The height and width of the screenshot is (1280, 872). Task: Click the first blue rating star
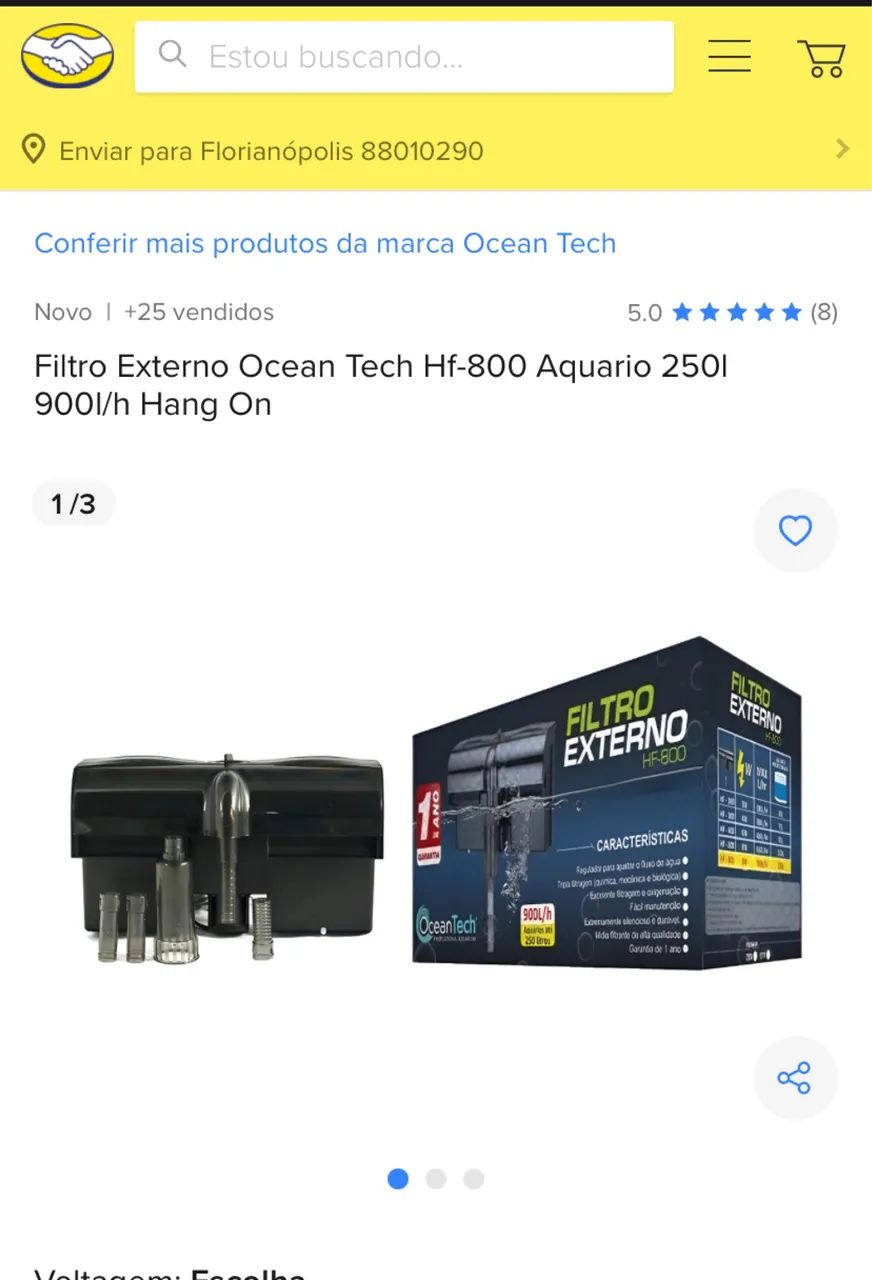pyautogui.click(x=681, y=312)
